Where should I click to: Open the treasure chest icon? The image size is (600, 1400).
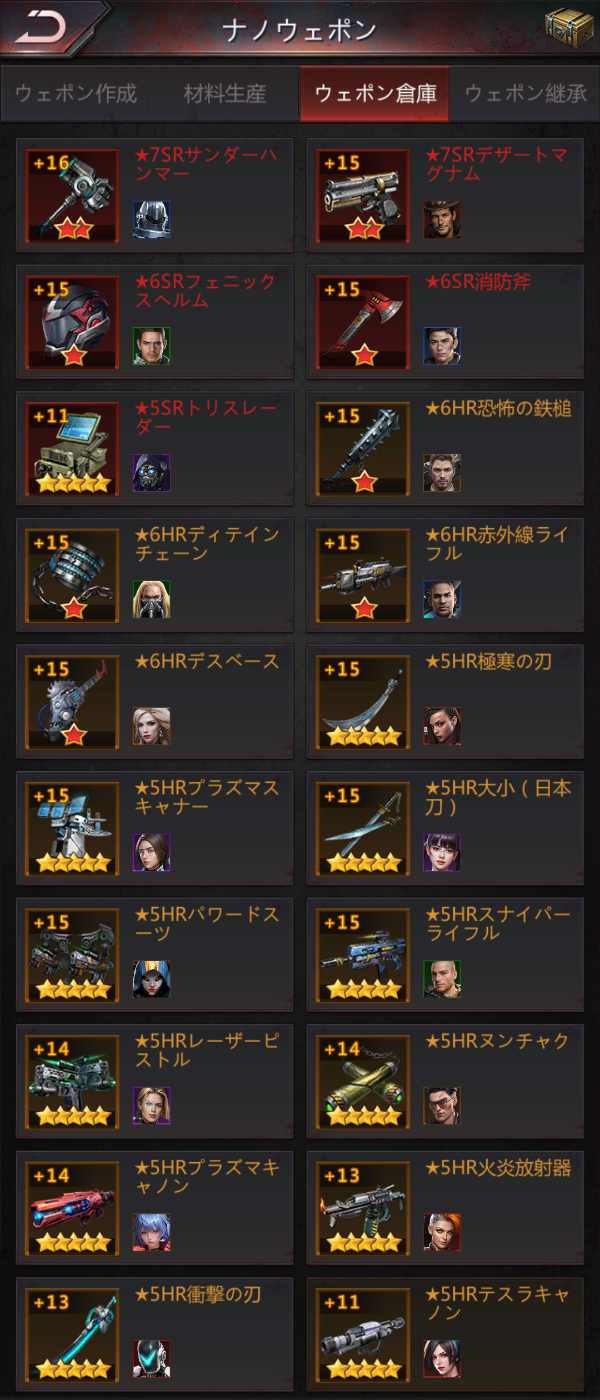(569, 28)
